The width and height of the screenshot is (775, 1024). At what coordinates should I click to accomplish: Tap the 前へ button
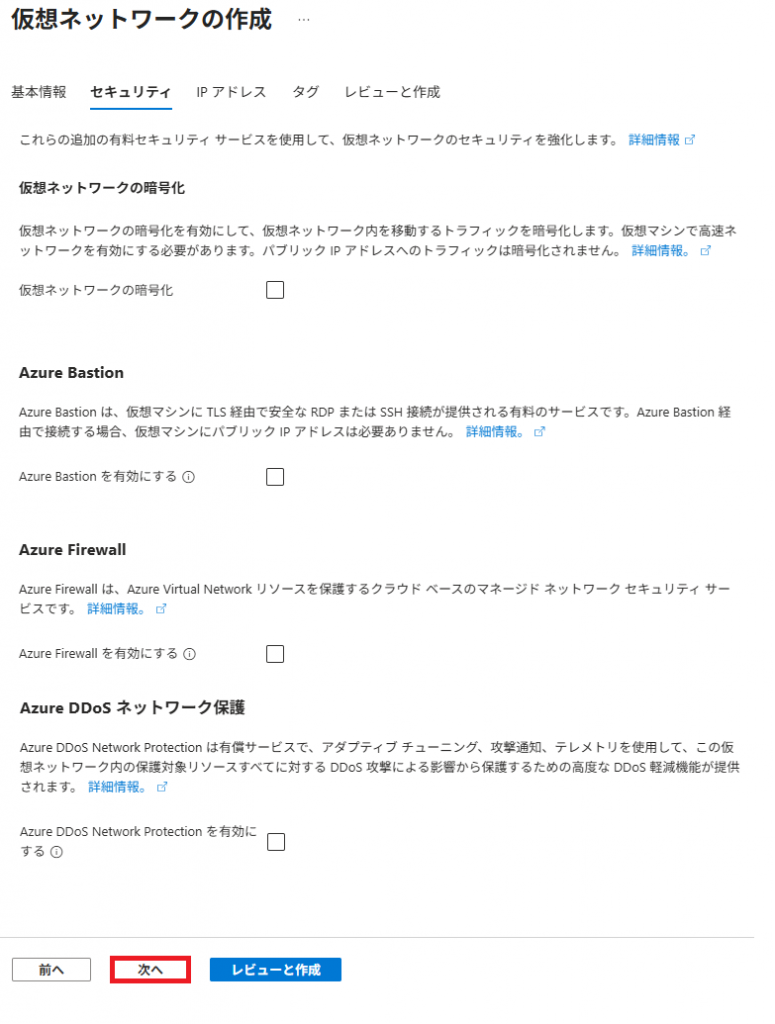(x=51, y=970)
